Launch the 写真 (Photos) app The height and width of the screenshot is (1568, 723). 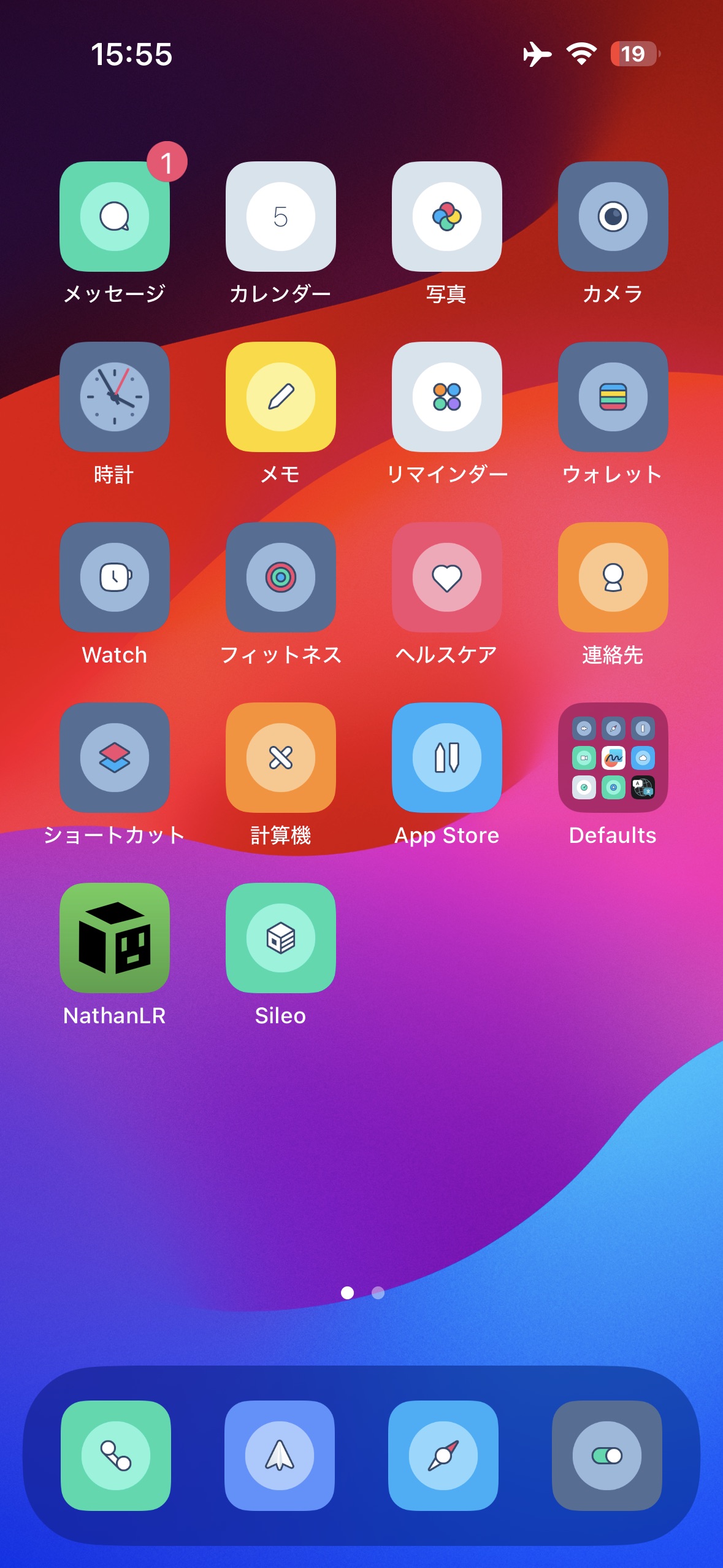[x=447, y=217]
